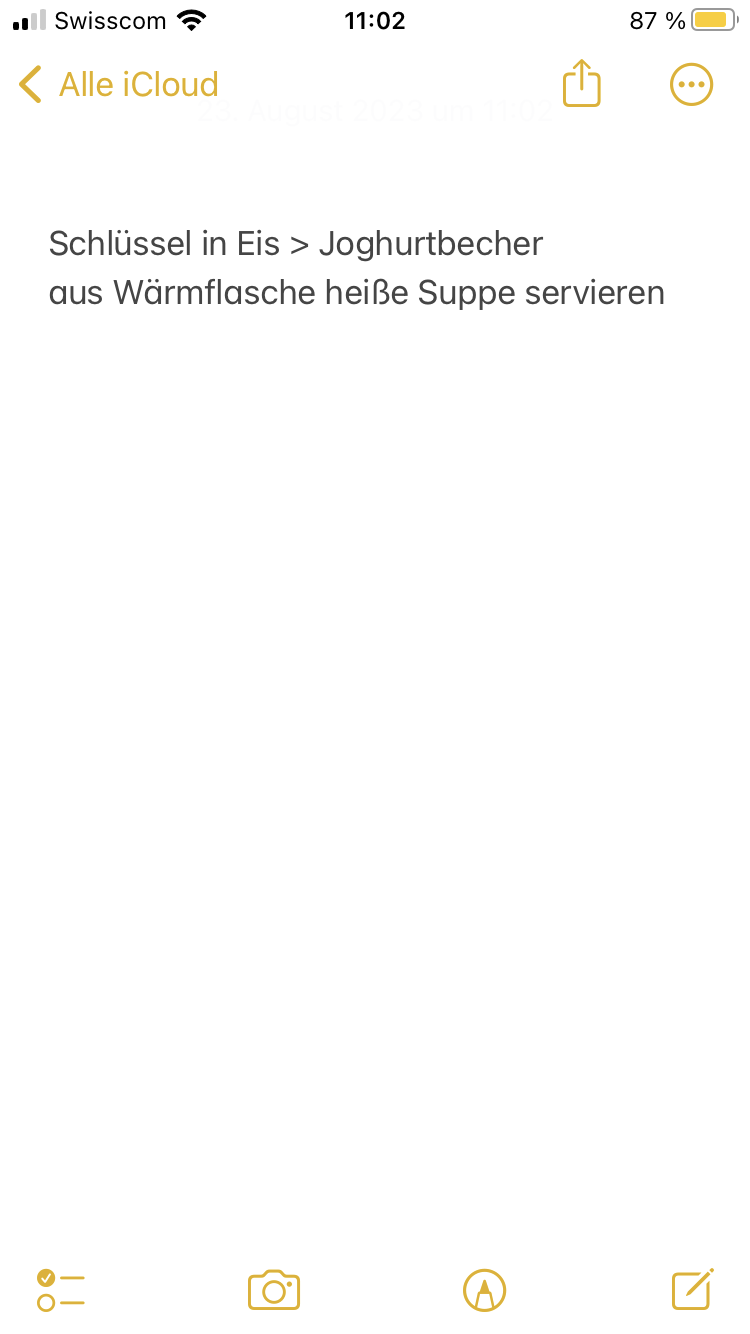Add a checklist to the note
The image size is (750, 1334).
60,1290
